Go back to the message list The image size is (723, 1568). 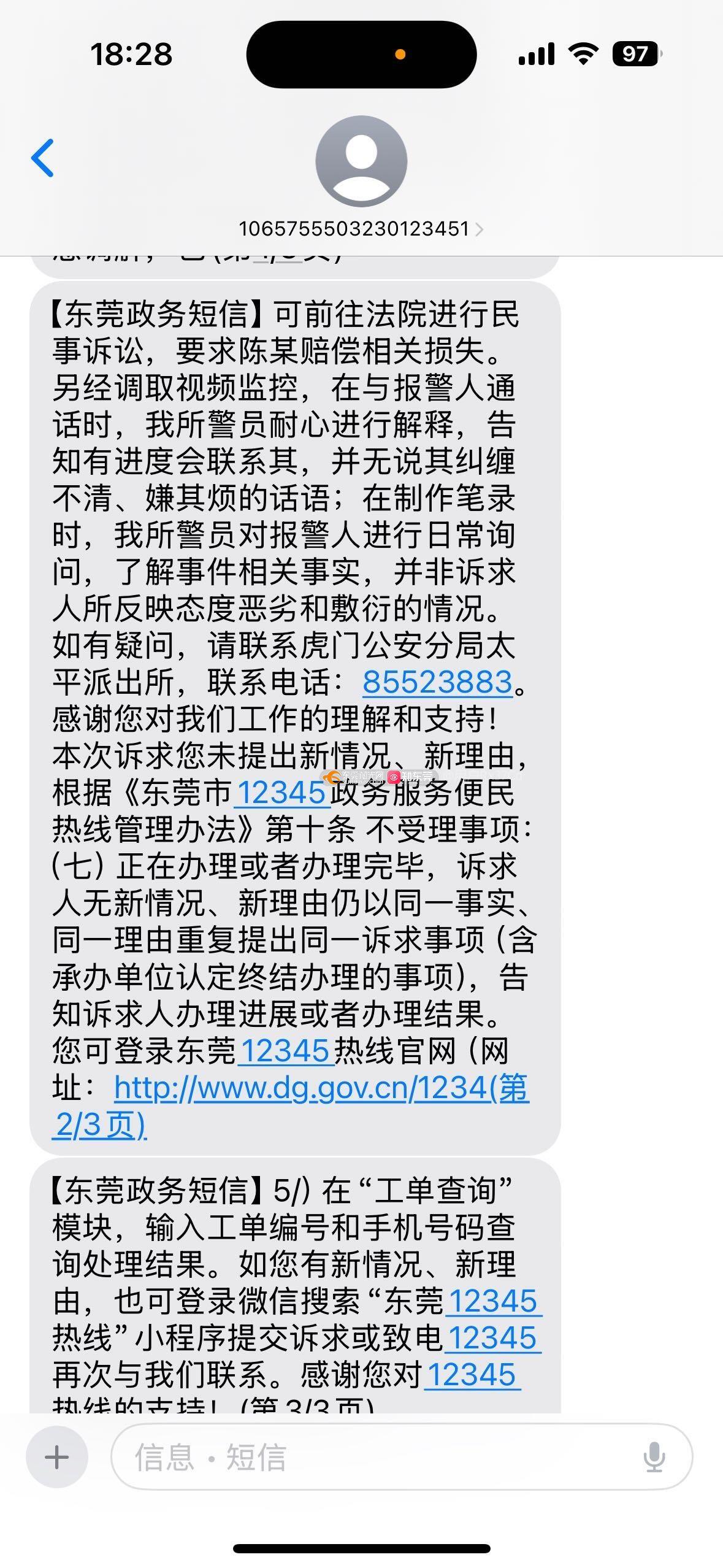pos(43,158)
